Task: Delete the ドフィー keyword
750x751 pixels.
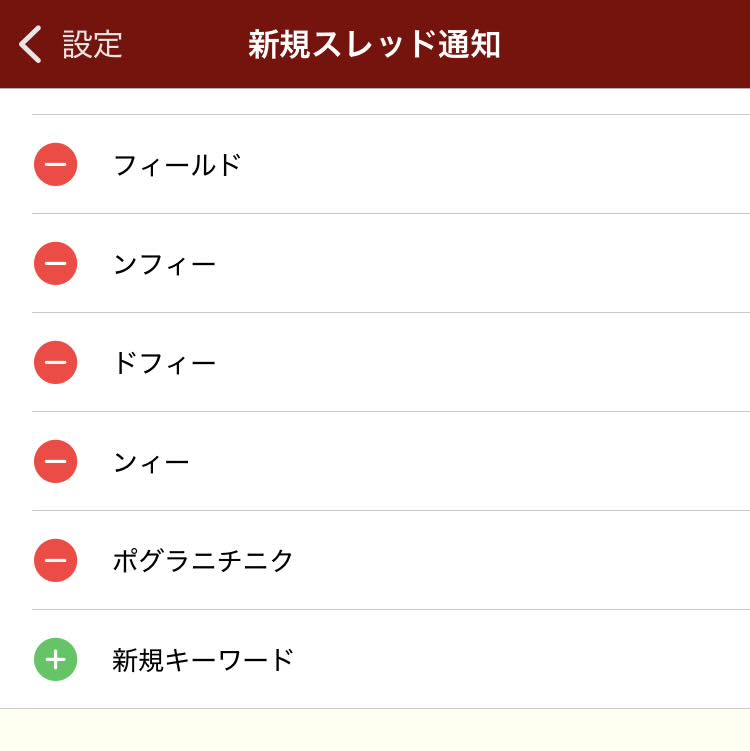Action: coord(56,362)
